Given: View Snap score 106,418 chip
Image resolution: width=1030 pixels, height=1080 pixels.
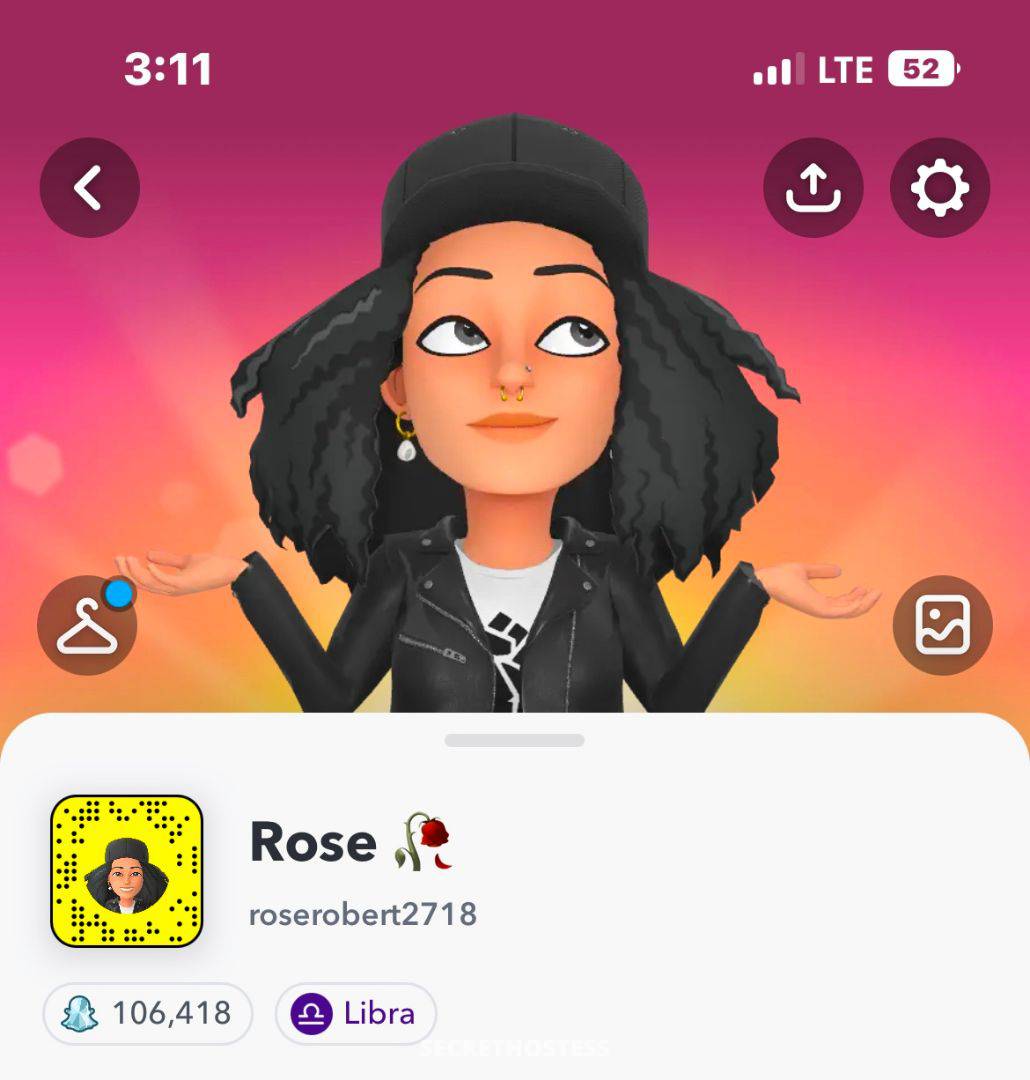Looking at the screenshot, I should point(148,1014).
